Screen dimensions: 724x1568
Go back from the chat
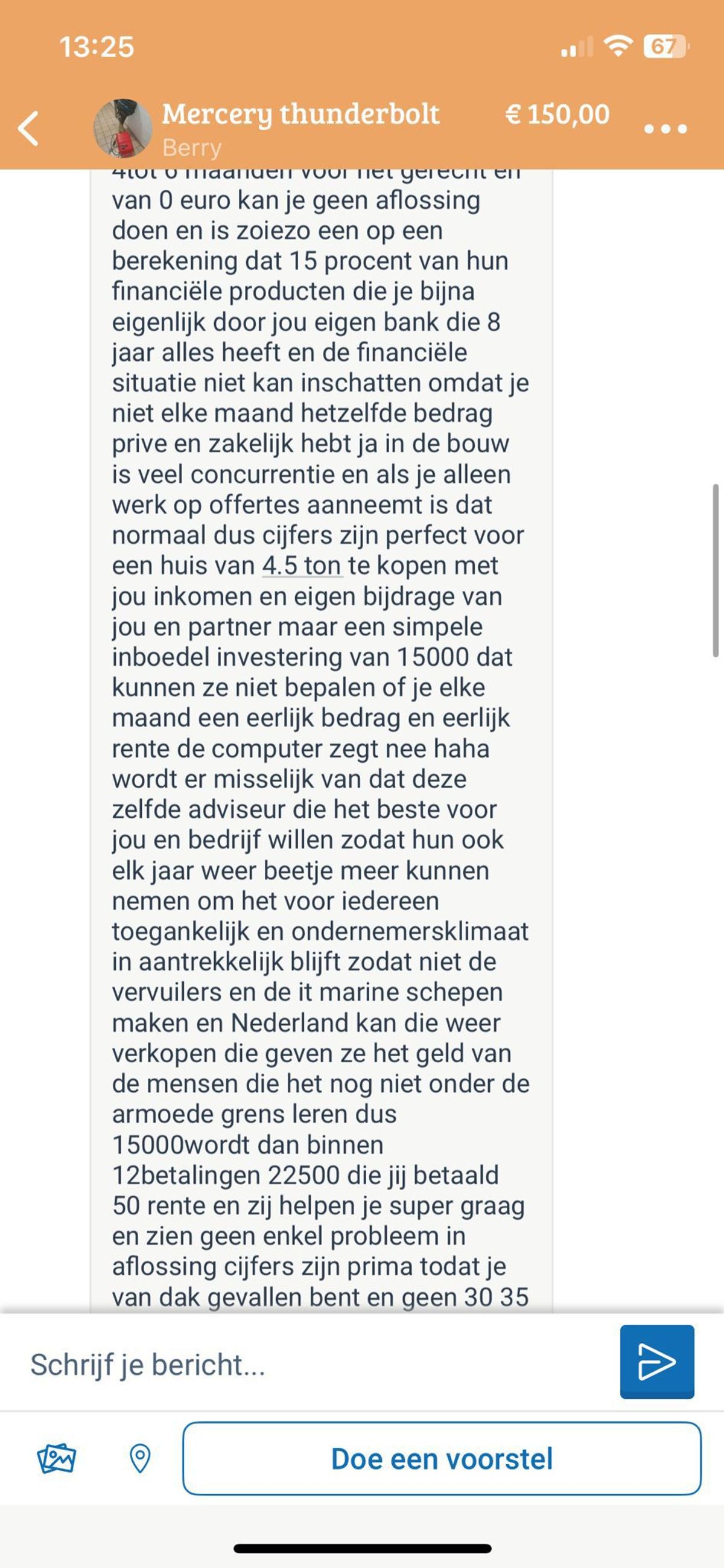click(x=28, y=129)
